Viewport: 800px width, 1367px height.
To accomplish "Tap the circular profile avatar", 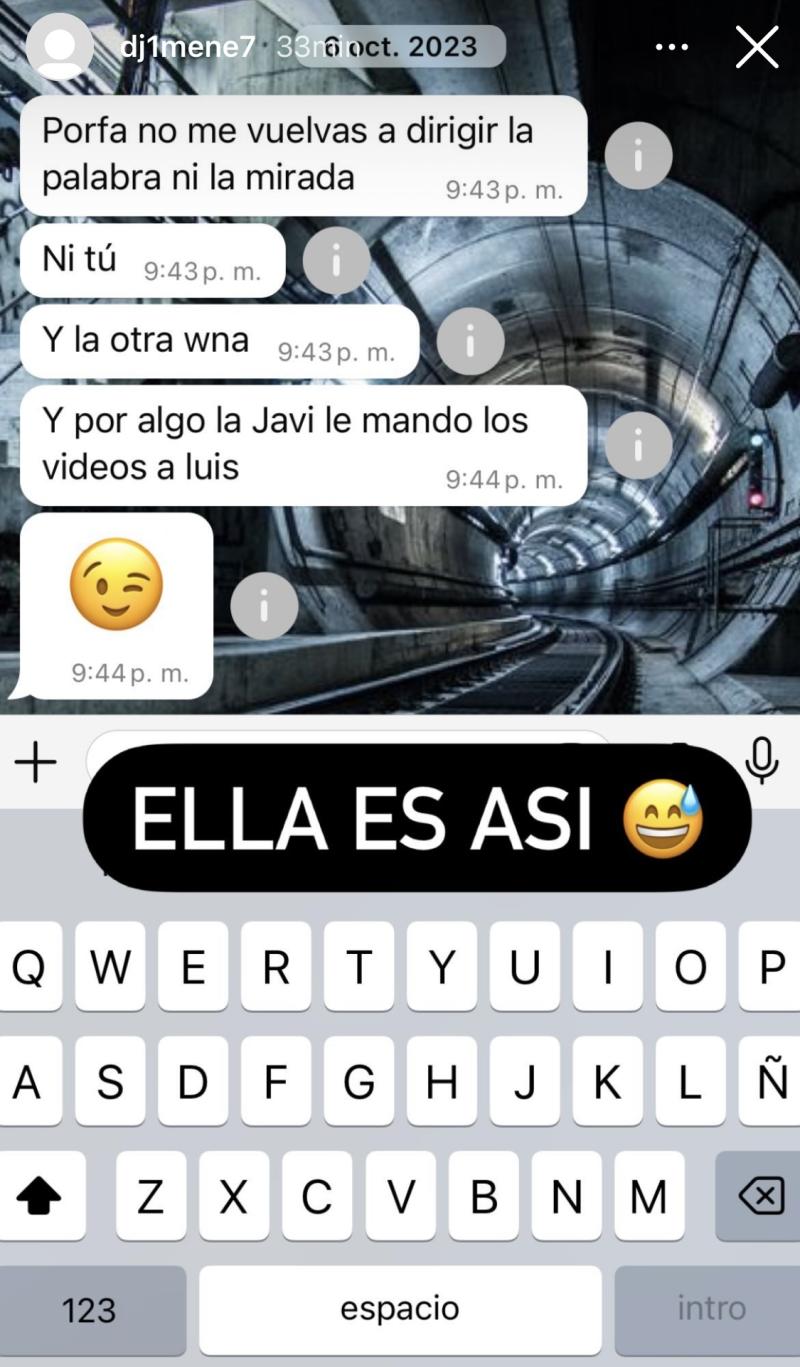I will (x=60, y=46).
